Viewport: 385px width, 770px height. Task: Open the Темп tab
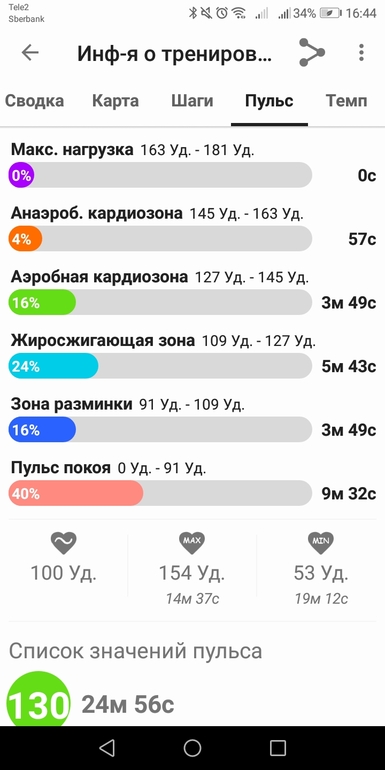tap(347, 101)
